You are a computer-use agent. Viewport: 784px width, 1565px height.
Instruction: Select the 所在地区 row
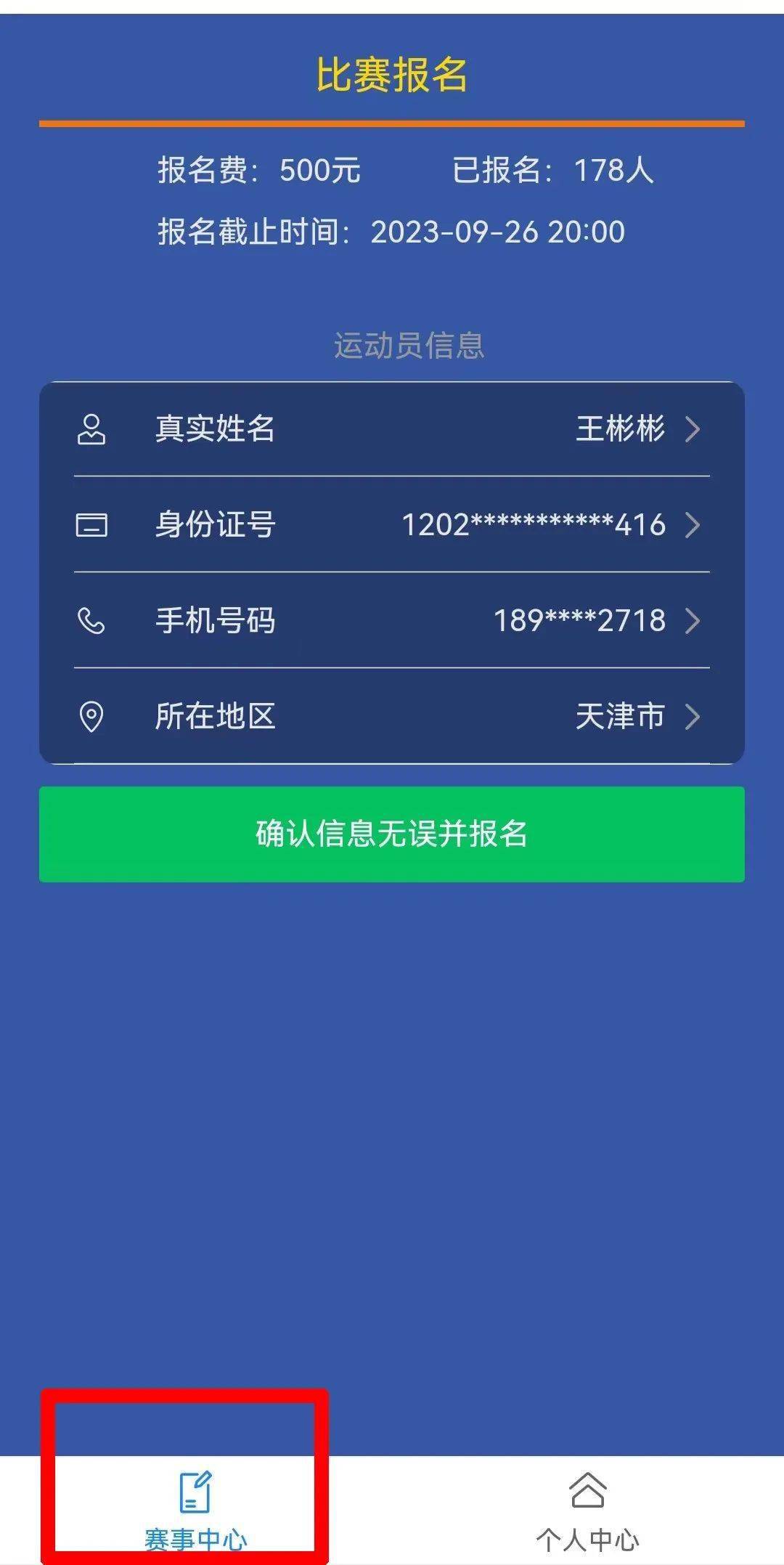[x=392, y=716]
